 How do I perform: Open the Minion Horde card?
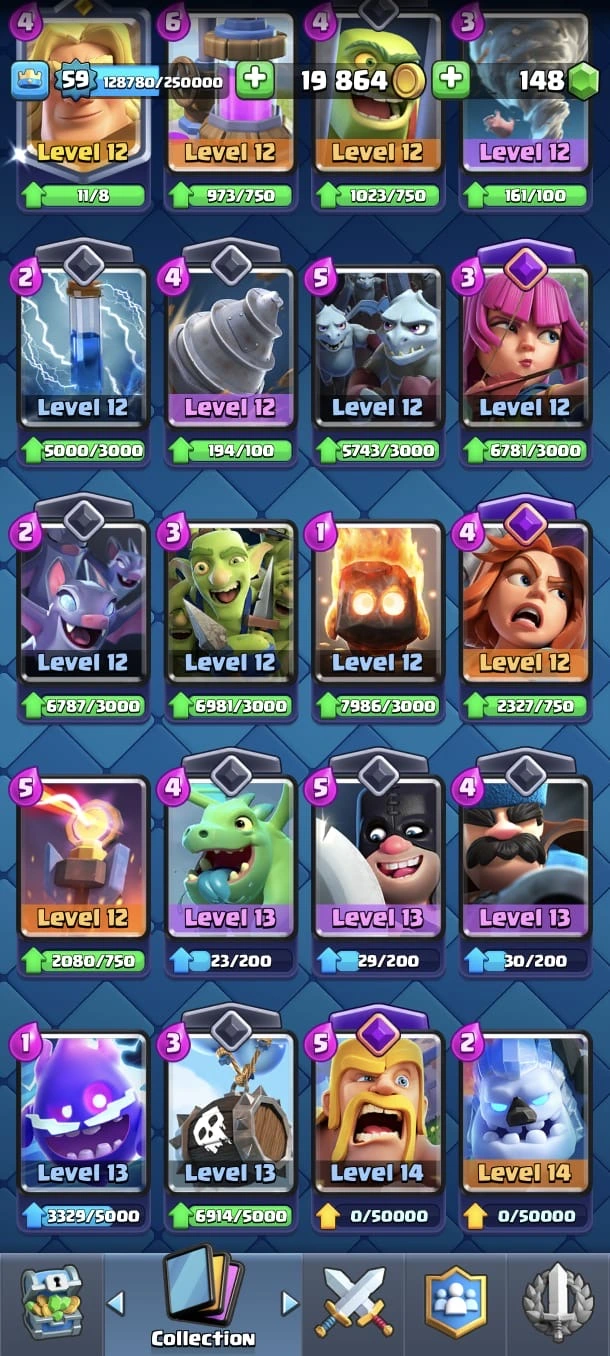click(377, 345)
